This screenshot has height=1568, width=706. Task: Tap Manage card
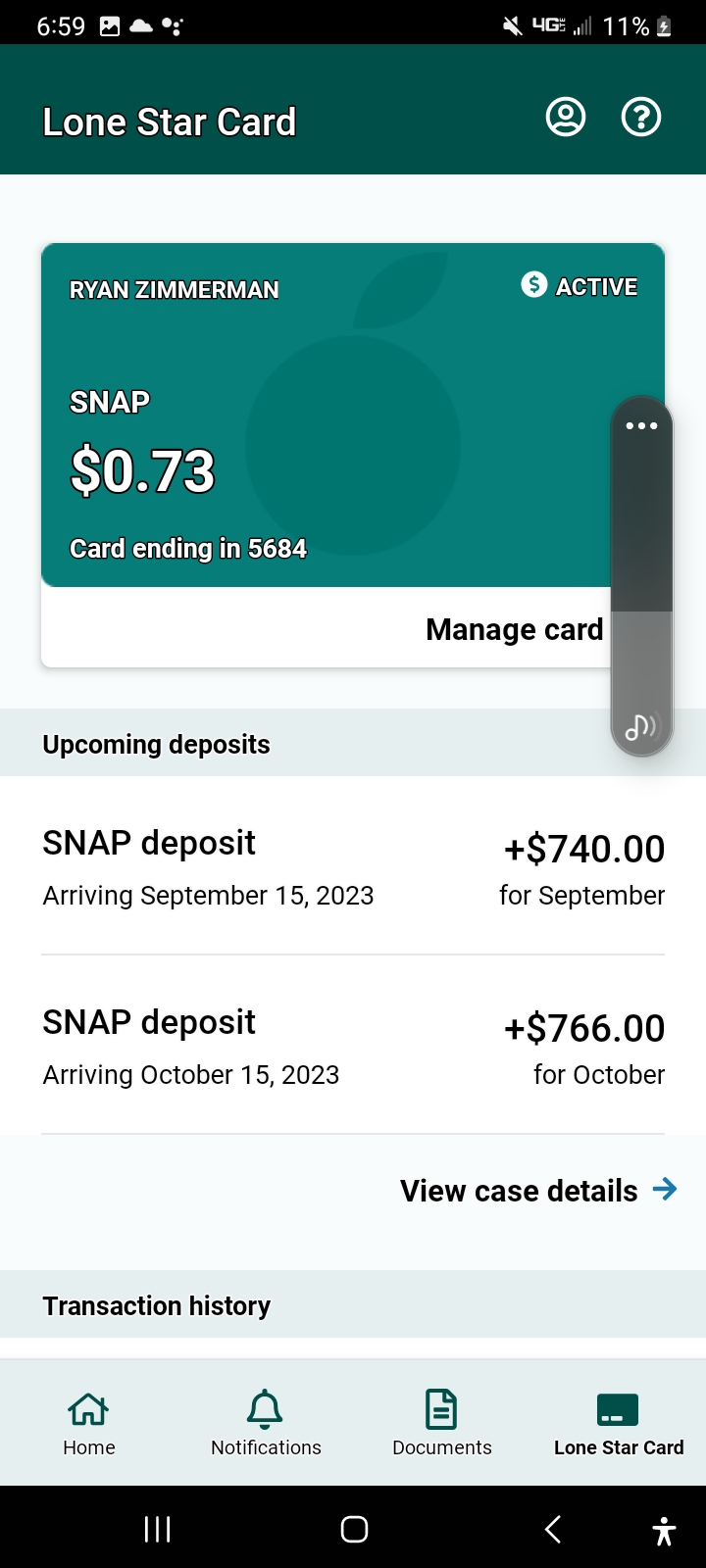(x=514, y=629)
